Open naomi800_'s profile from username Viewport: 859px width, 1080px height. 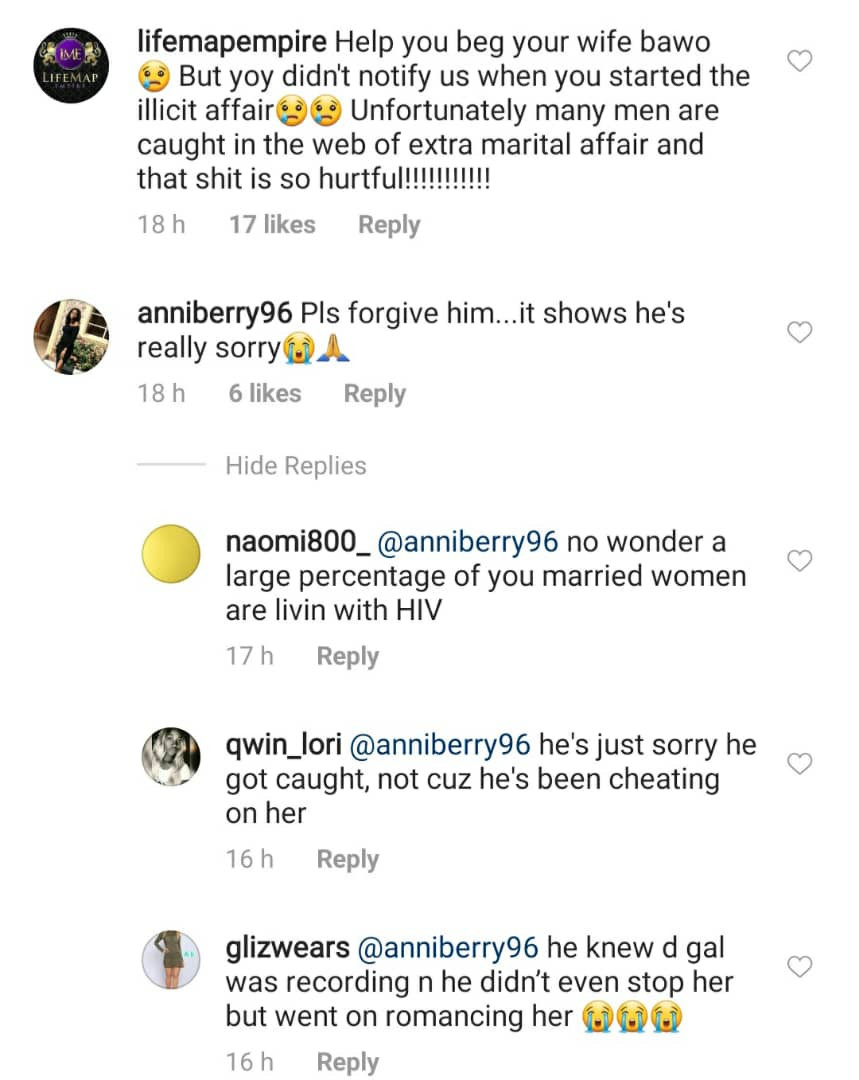pyautogui.click(x=299, y=543)
